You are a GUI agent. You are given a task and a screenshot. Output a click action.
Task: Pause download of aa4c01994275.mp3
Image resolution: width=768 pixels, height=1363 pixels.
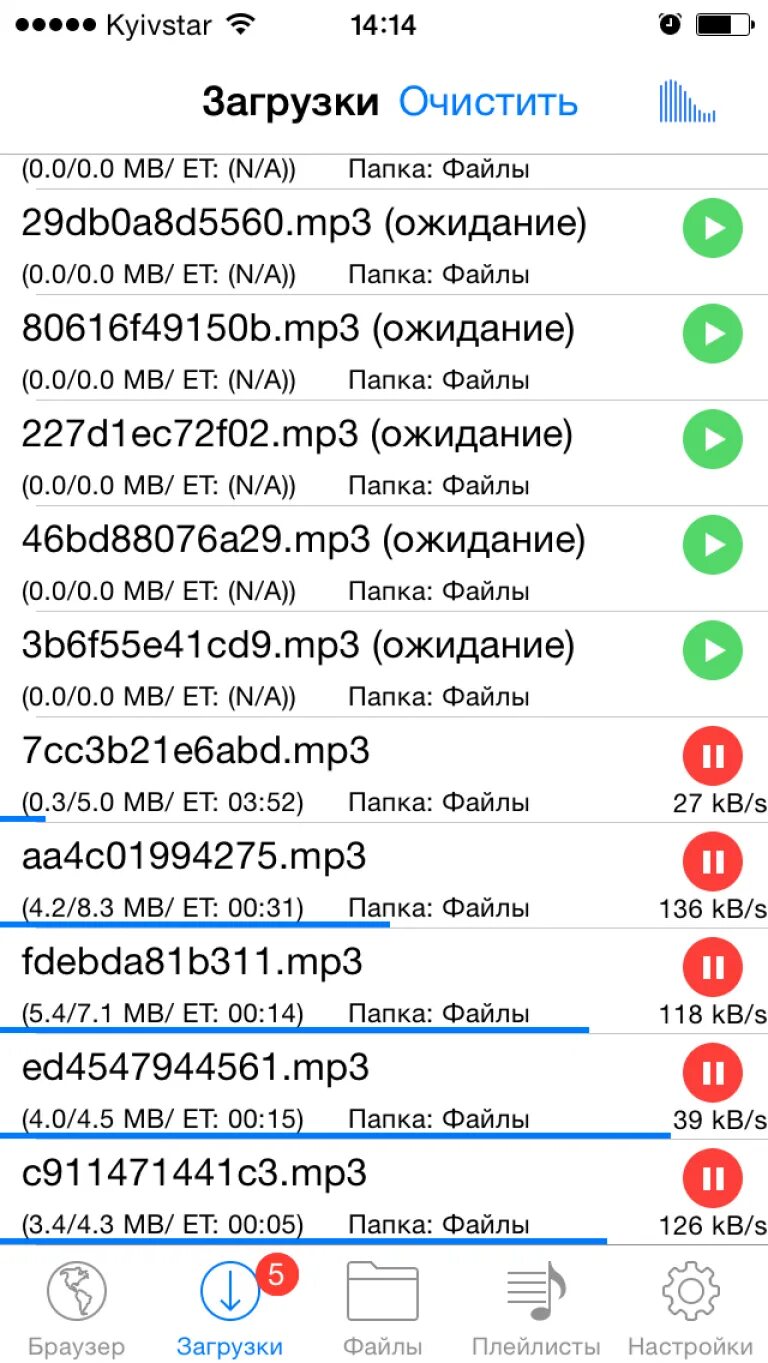click(713, 862)
